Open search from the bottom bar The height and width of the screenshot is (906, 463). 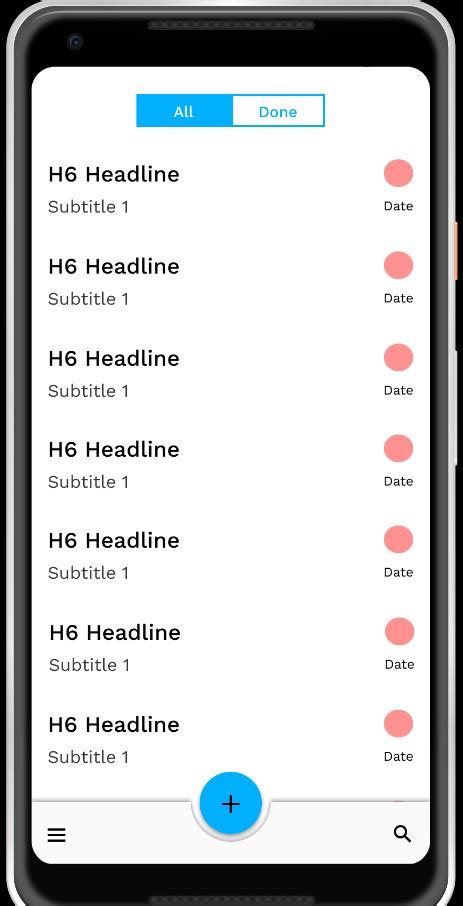tap(402, 834)
